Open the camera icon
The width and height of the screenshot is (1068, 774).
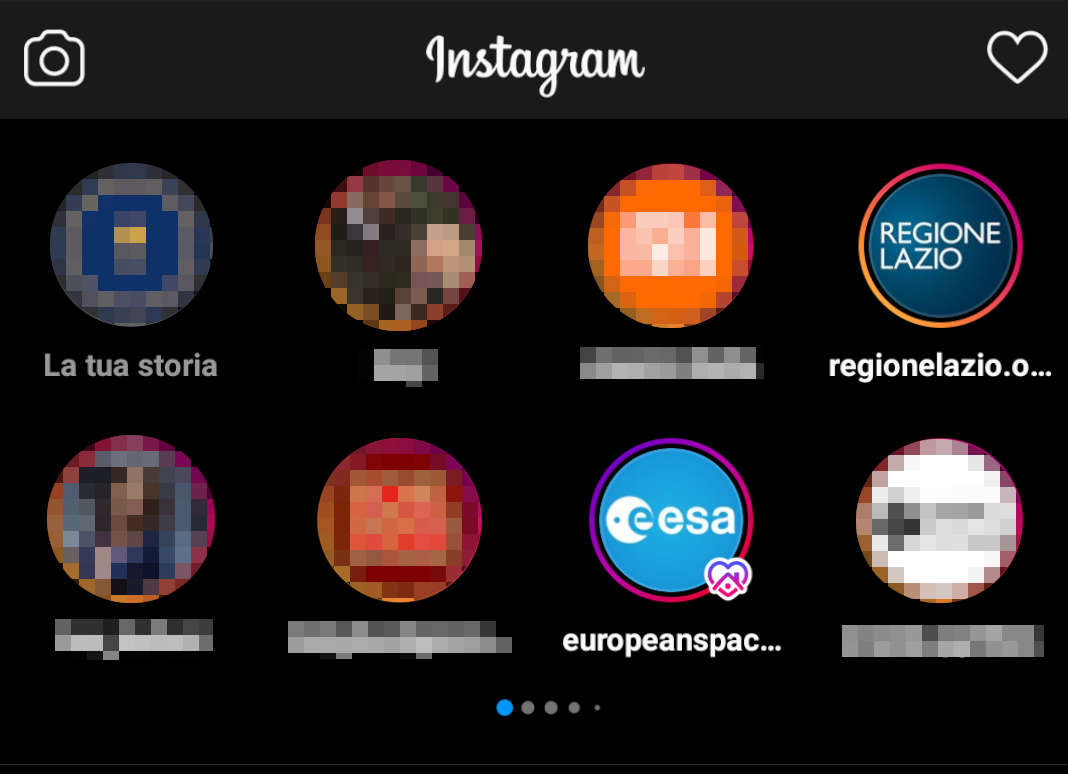coord(54,59)
